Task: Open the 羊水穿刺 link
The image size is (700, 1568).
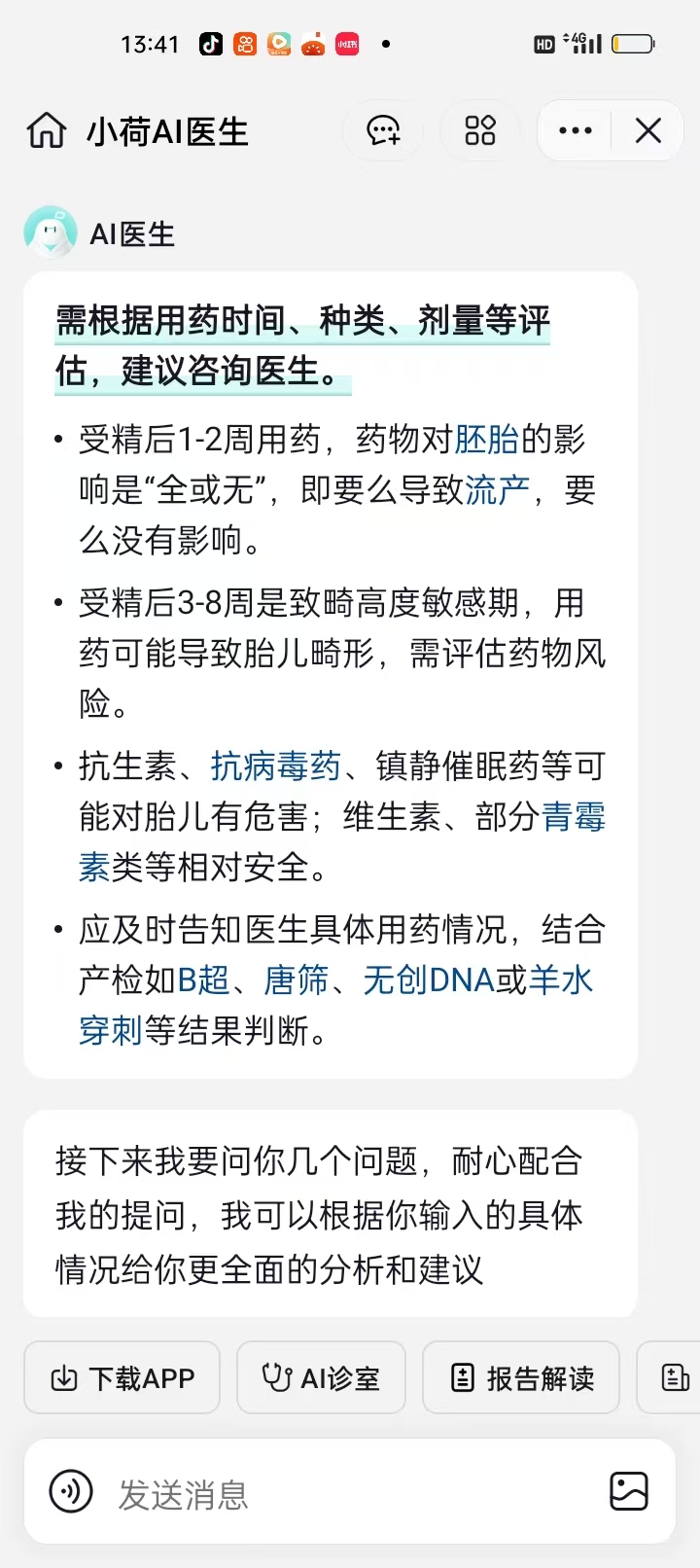Action: pyautogui.click(x=561, y=980)
